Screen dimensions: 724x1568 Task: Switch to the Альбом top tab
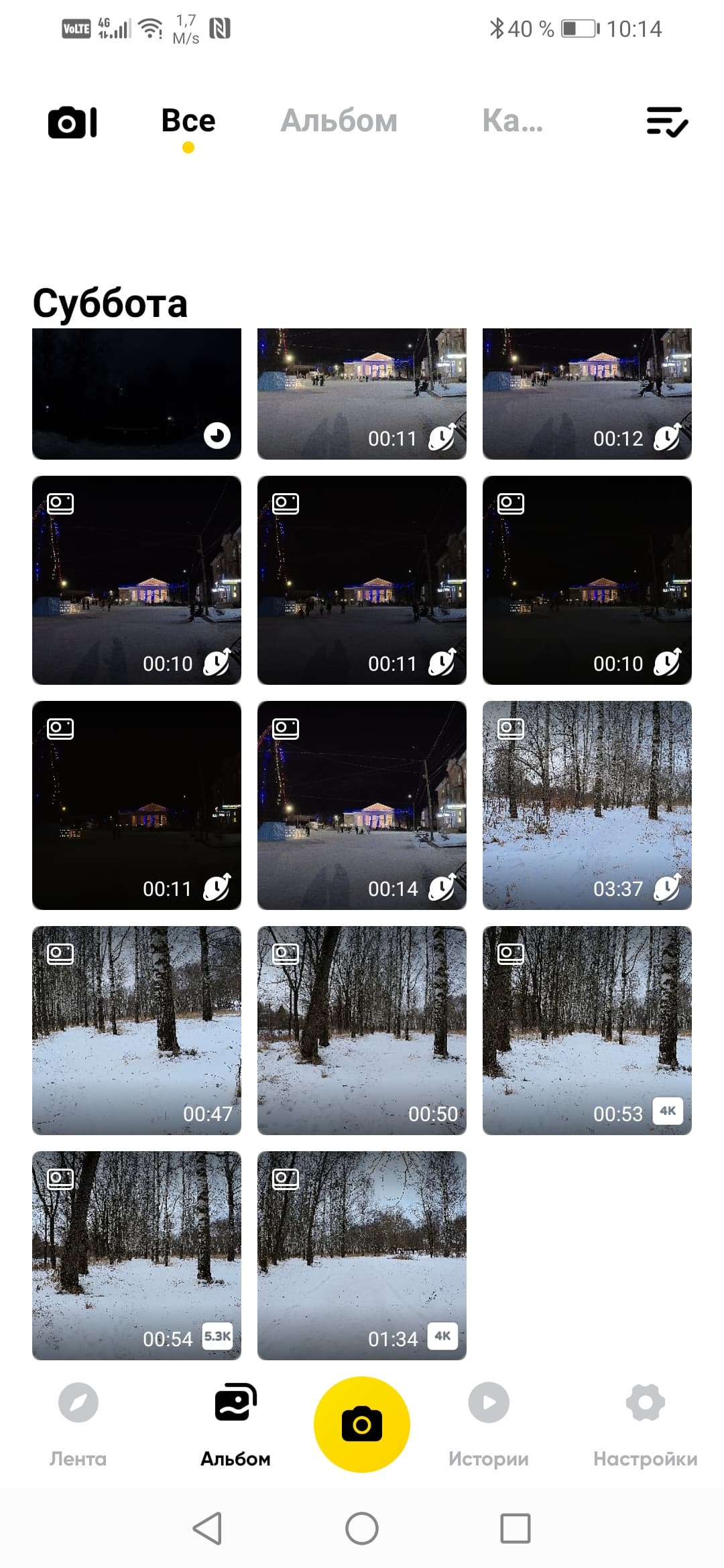(339, 121)
